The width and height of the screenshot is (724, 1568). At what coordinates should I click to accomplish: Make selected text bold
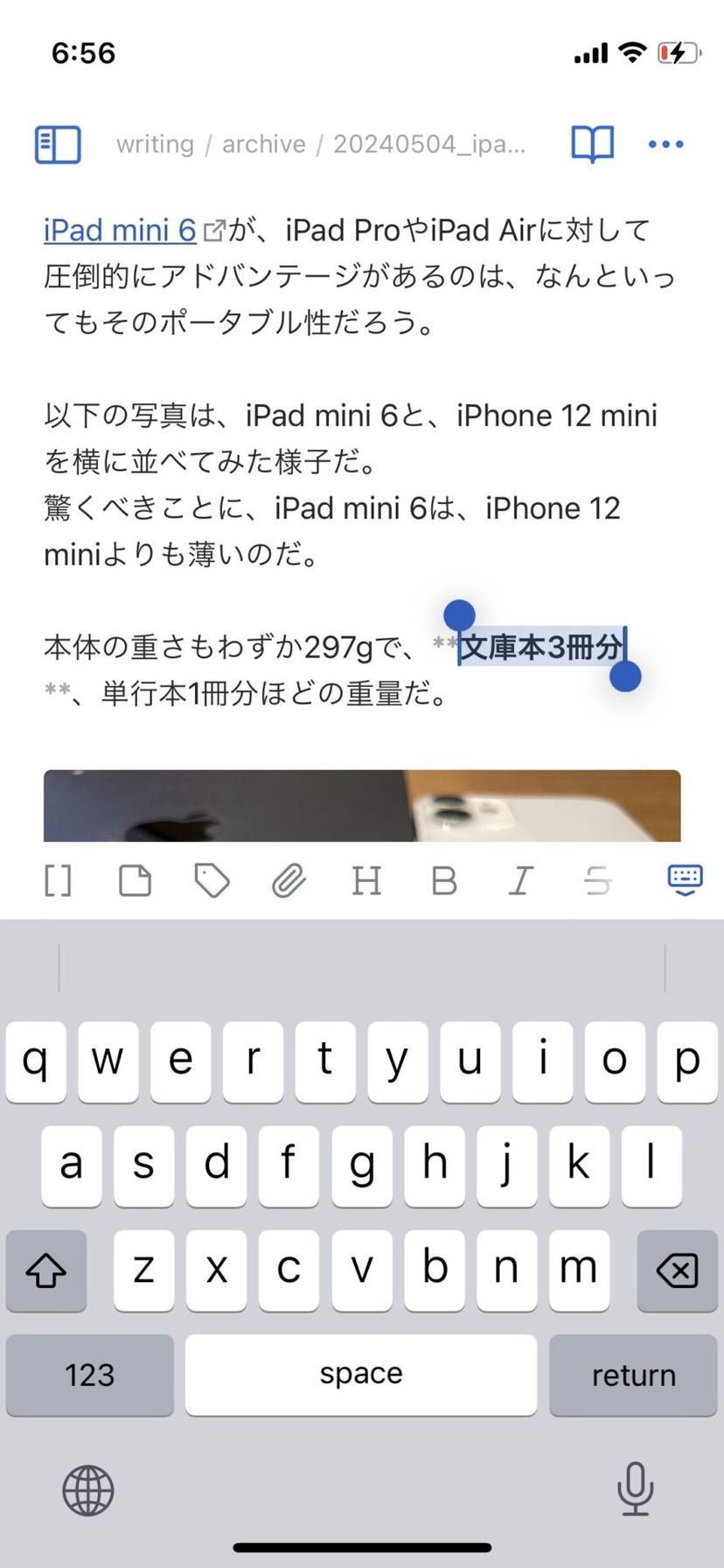(x=443, y=880)
